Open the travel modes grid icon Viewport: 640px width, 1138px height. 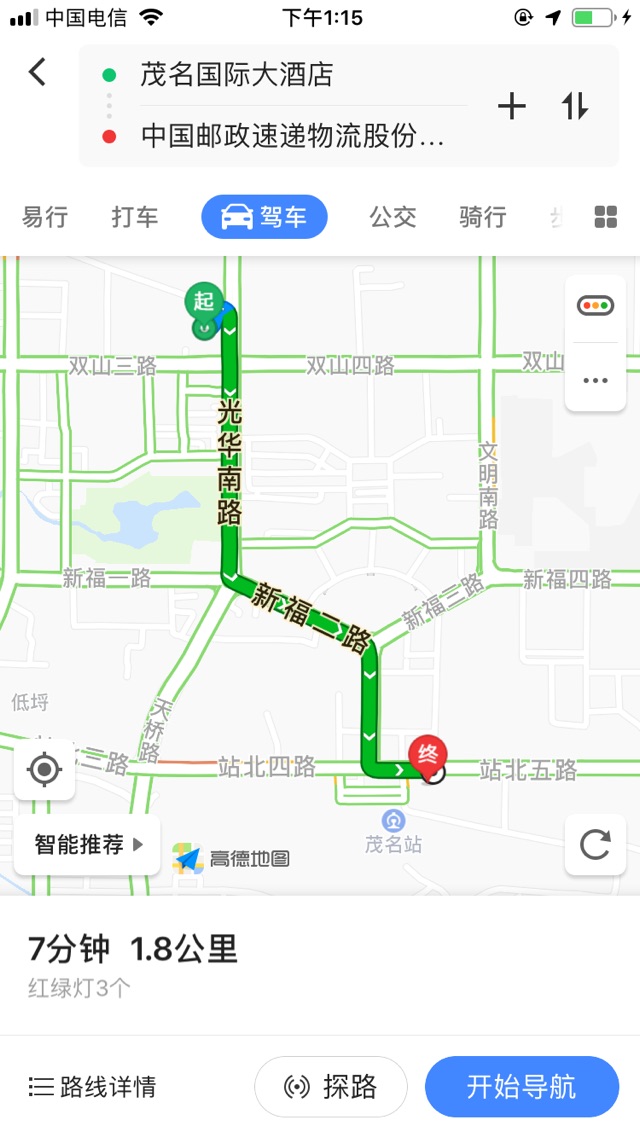coord(606,217)
